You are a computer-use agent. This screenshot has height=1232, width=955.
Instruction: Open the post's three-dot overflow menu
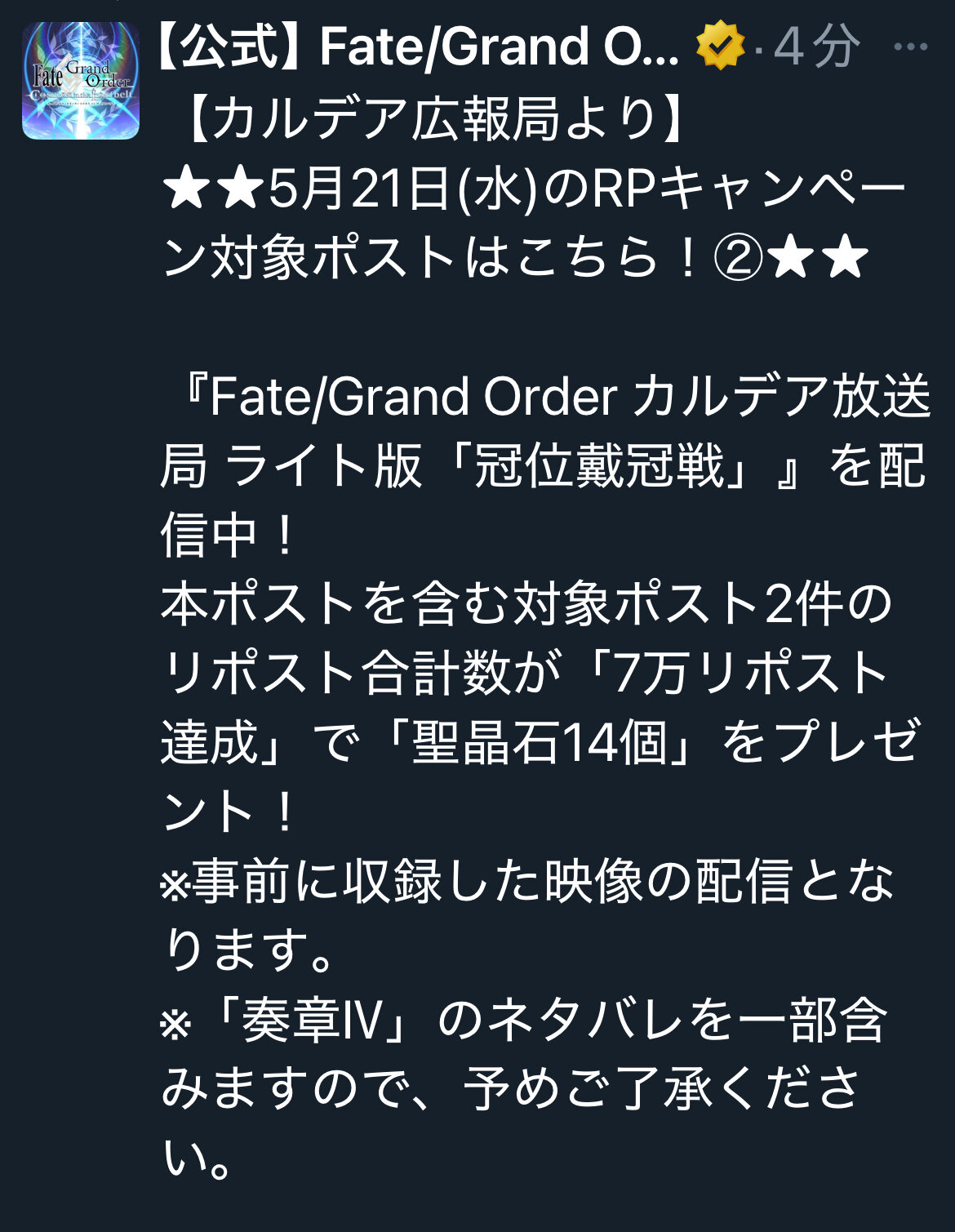tap(911, 47)
